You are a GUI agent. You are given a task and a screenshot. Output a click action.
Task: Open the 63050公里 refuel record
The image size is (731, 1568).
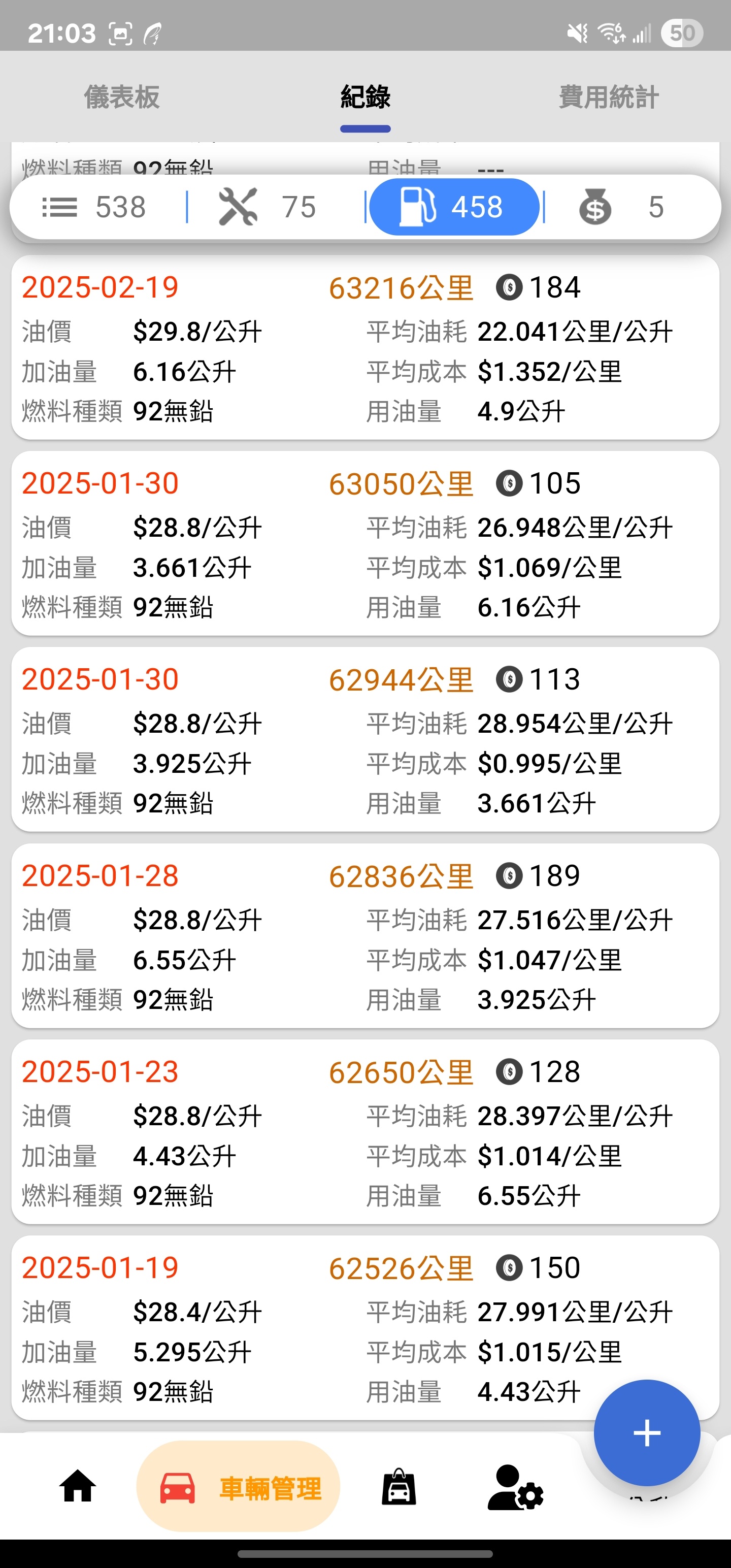365,543
